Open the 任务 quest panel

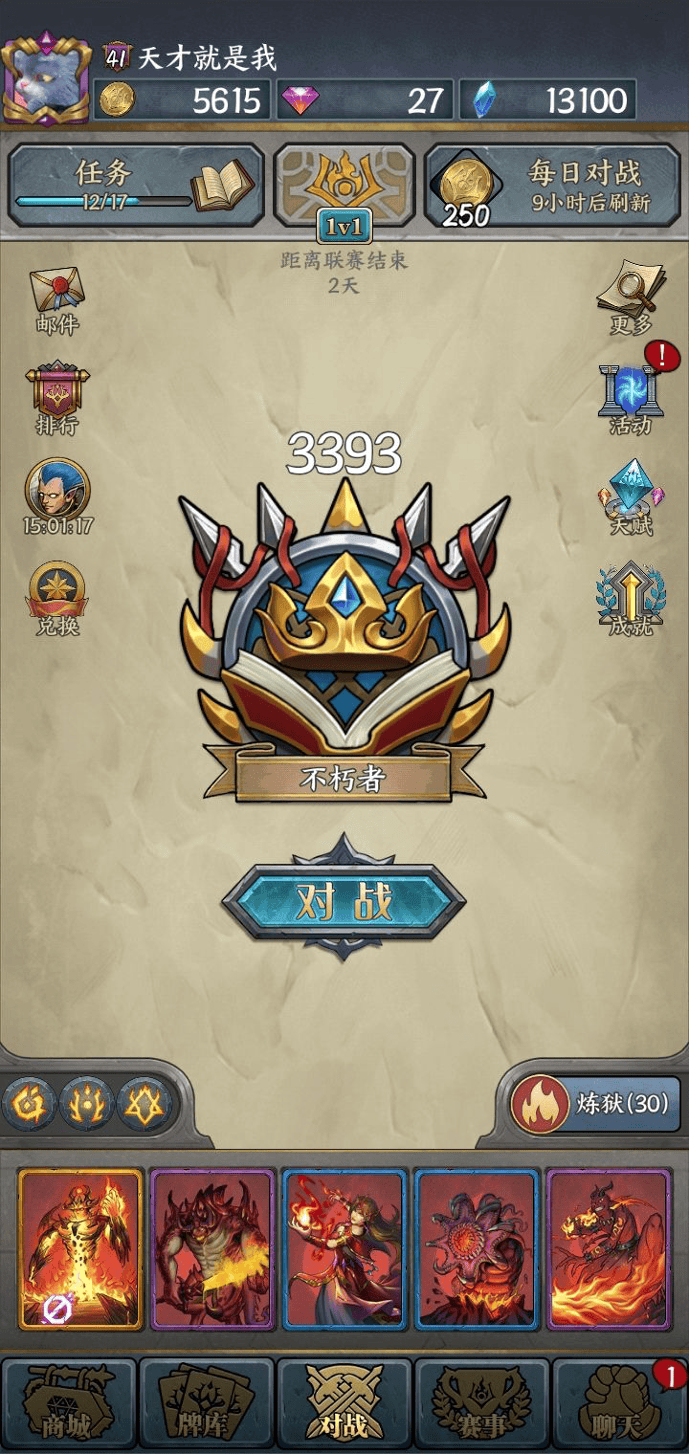(136, 185)
